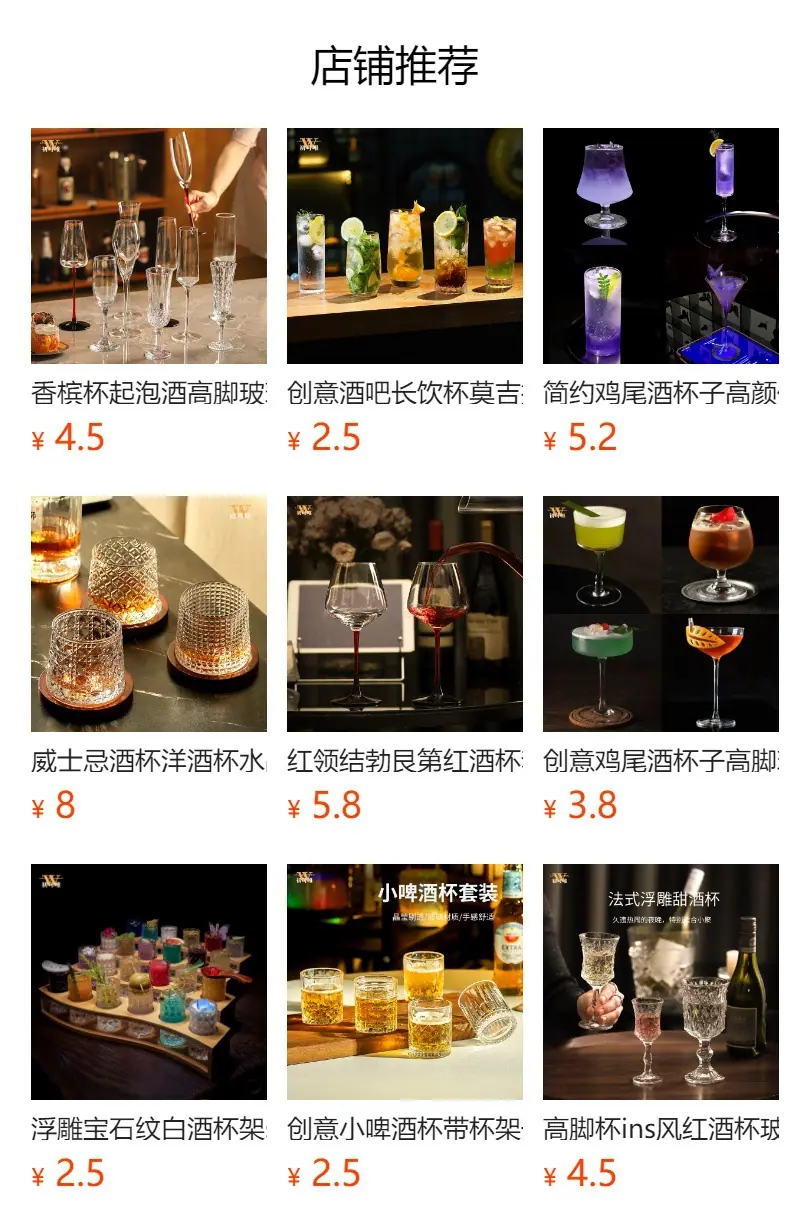The image size is (790, 1232).
Task: Tap the 创意小啤酒杯带杯架 product tile
Action: tap(405, 1028)
